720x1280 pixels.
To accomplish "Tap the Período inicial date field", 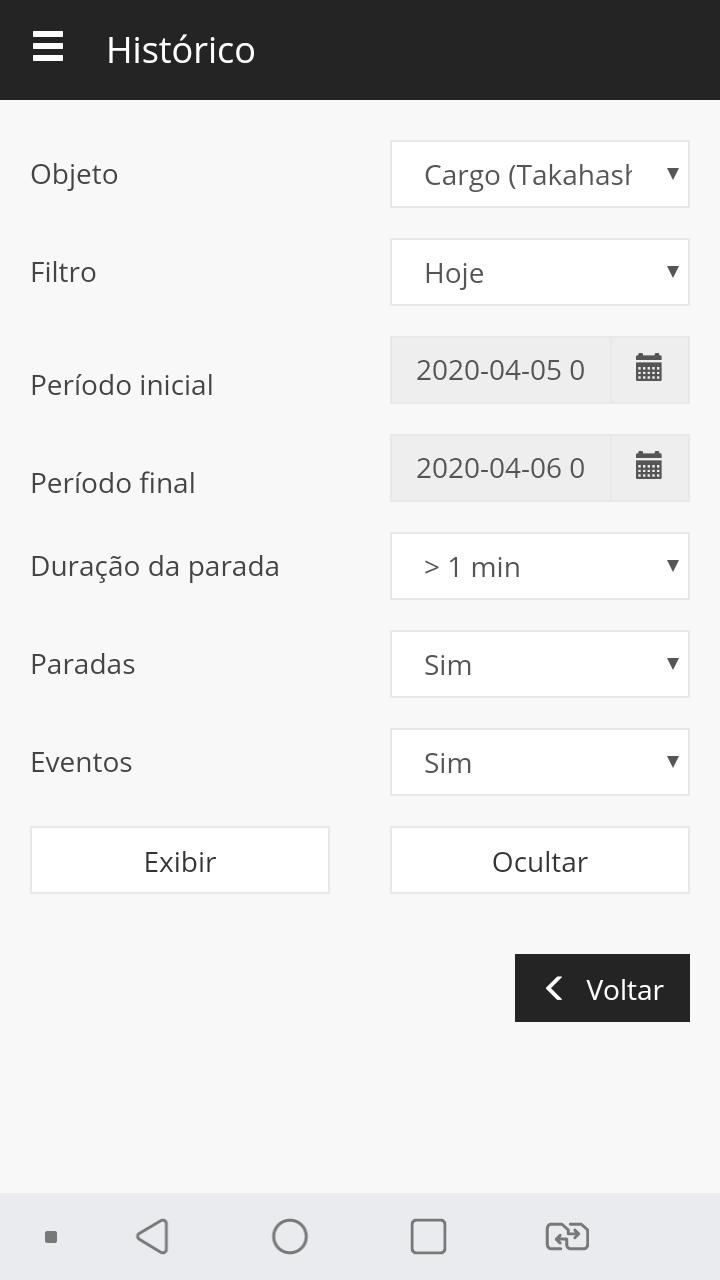I will (500, 370).
